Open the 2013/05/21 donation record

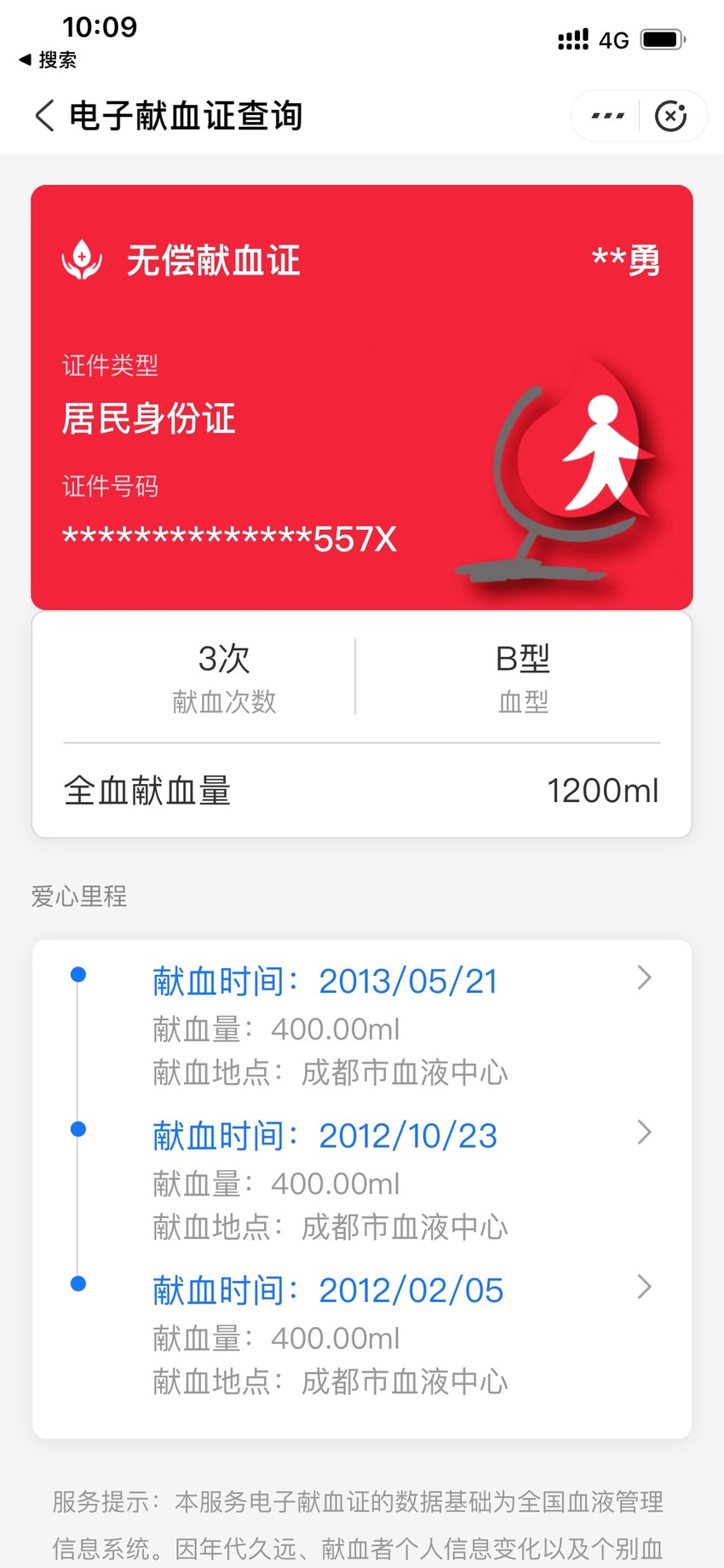[362, 1027]
